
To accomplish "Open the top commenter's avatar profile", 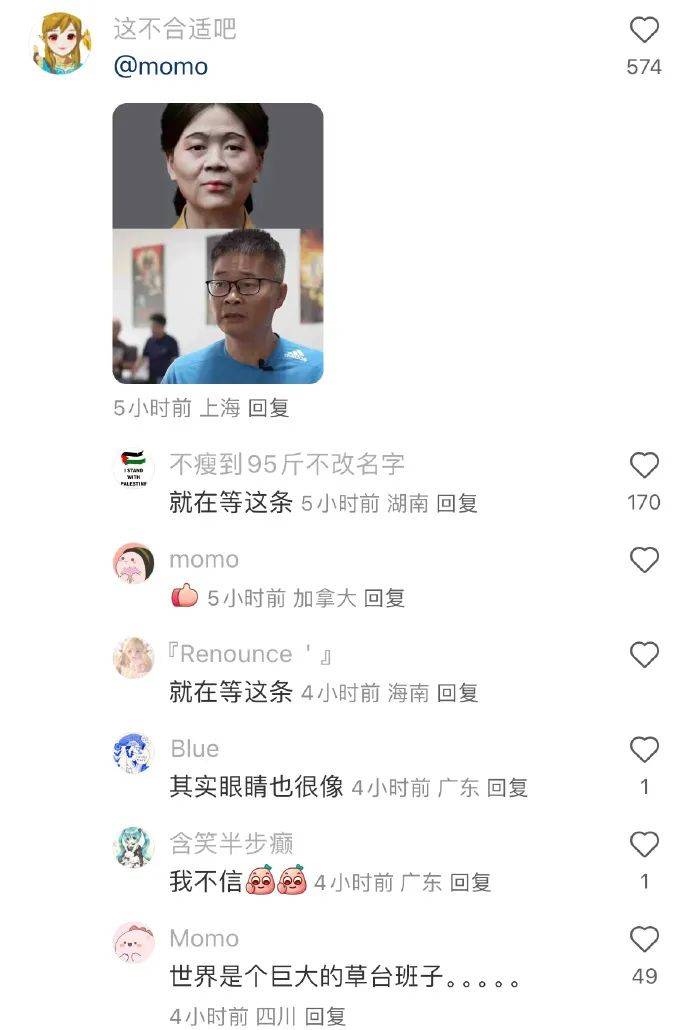I will 61,44.
